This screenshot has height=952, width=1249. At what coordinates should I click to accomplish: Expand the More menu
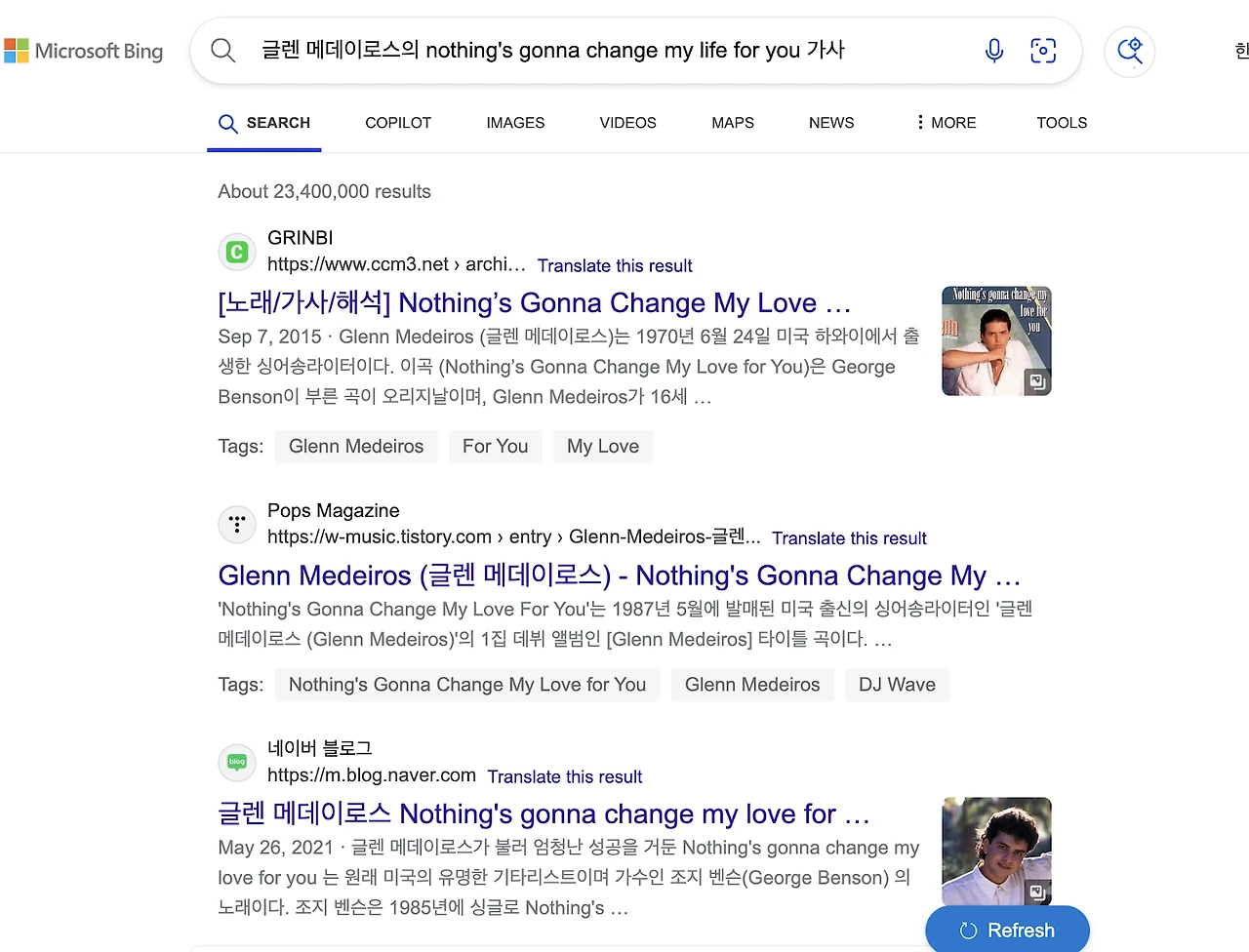[946, 123]
